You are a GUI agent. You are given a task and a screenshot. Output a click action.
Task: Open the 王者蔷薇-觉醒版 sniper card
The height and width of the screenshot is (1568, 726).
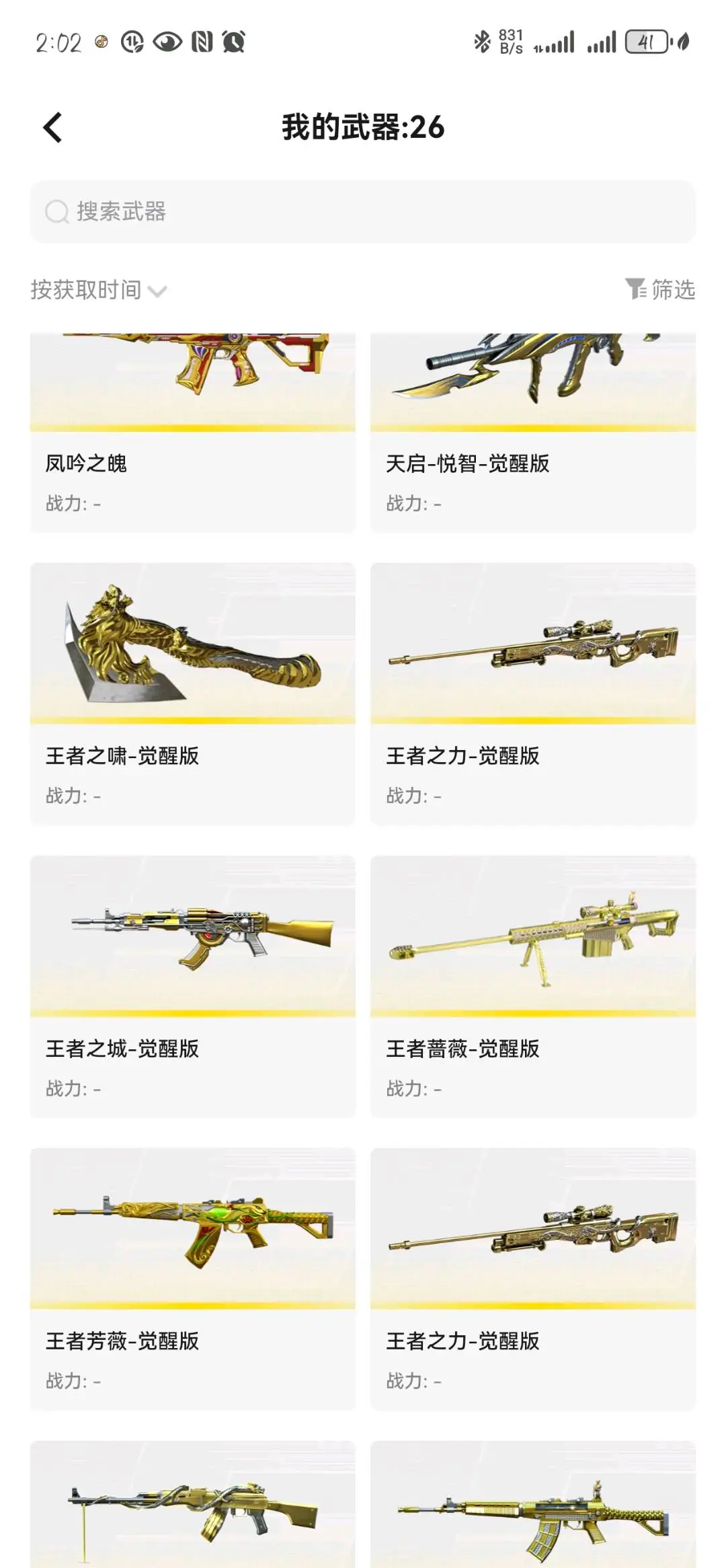(533, 987)
